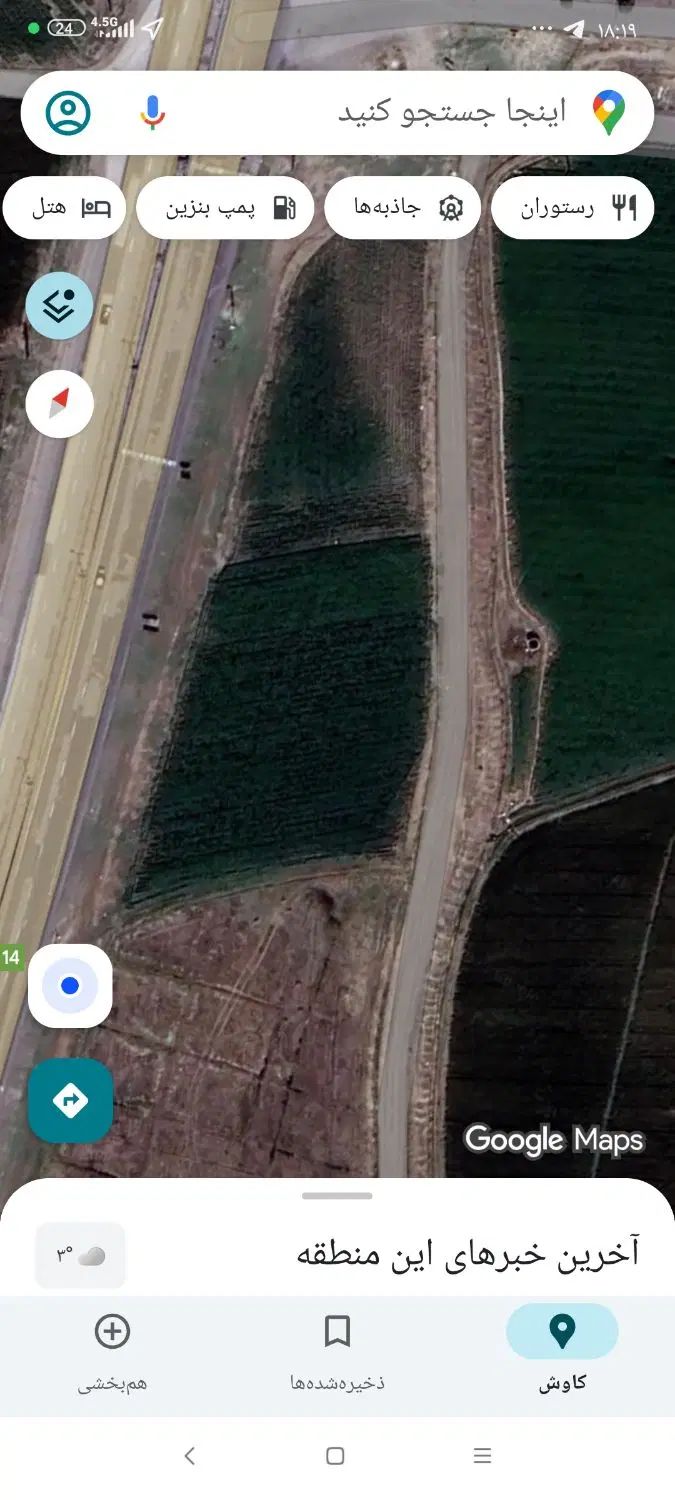This screenshot has width=675, height=1500.
Task: Center map on my current location
Action: (x=70, y=986)
